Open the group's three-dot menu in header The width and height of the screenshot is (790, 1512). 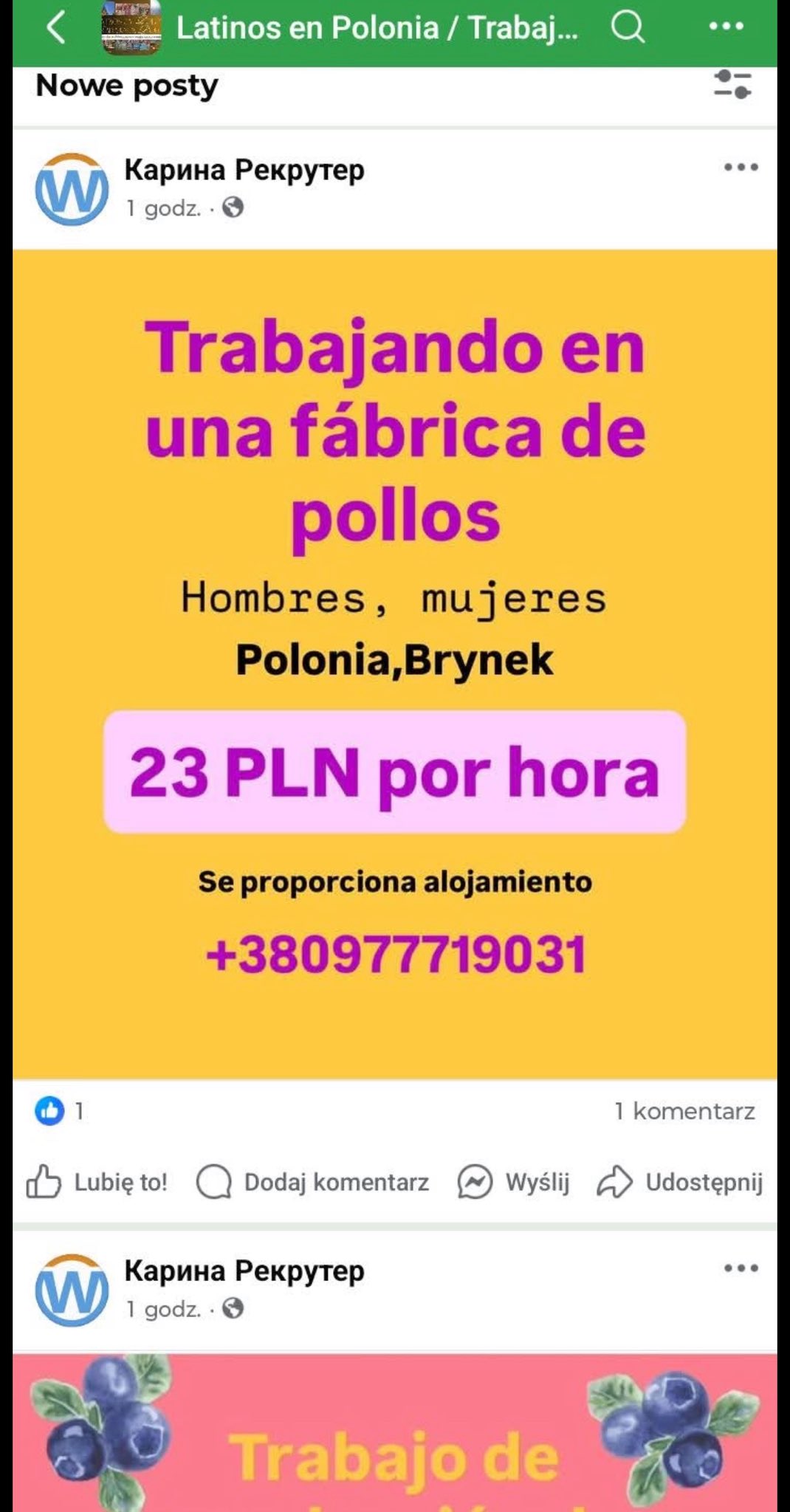(727, 27)
